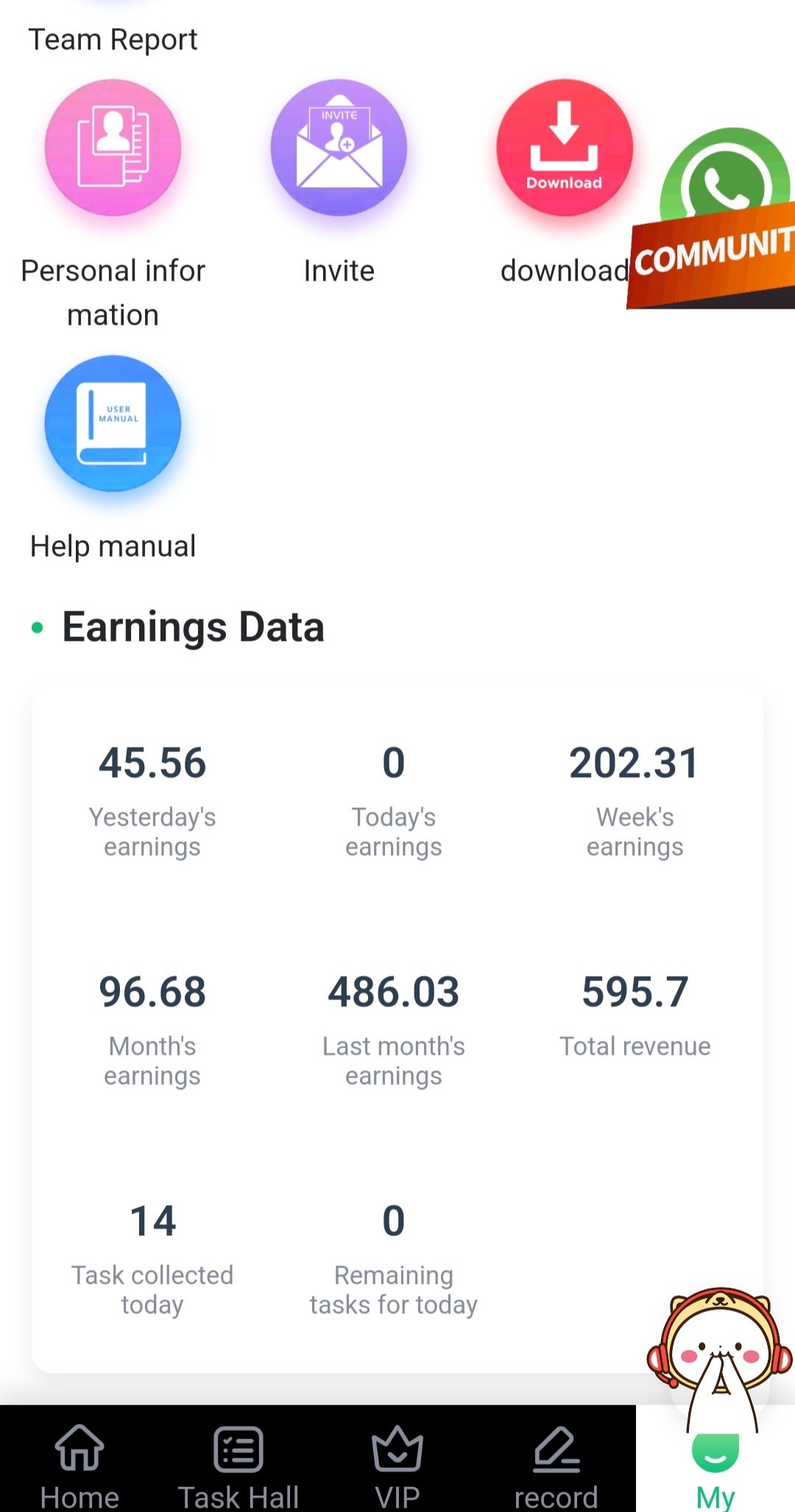The width and height of the screenshot is (795, 1512).
Task: Select the My tab
Action: [715, 1469]
